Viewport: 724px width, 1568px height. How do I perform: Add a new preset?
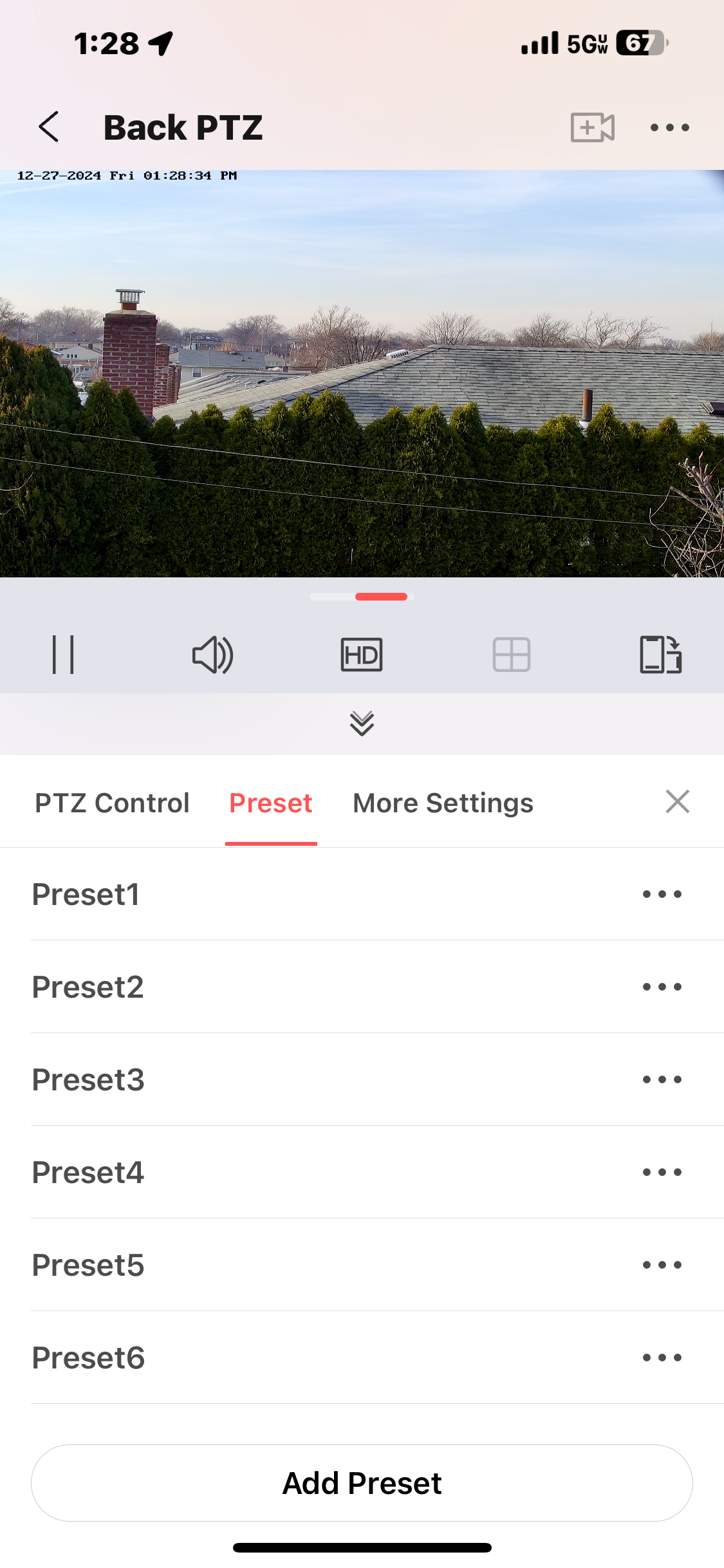(362, 1483)
